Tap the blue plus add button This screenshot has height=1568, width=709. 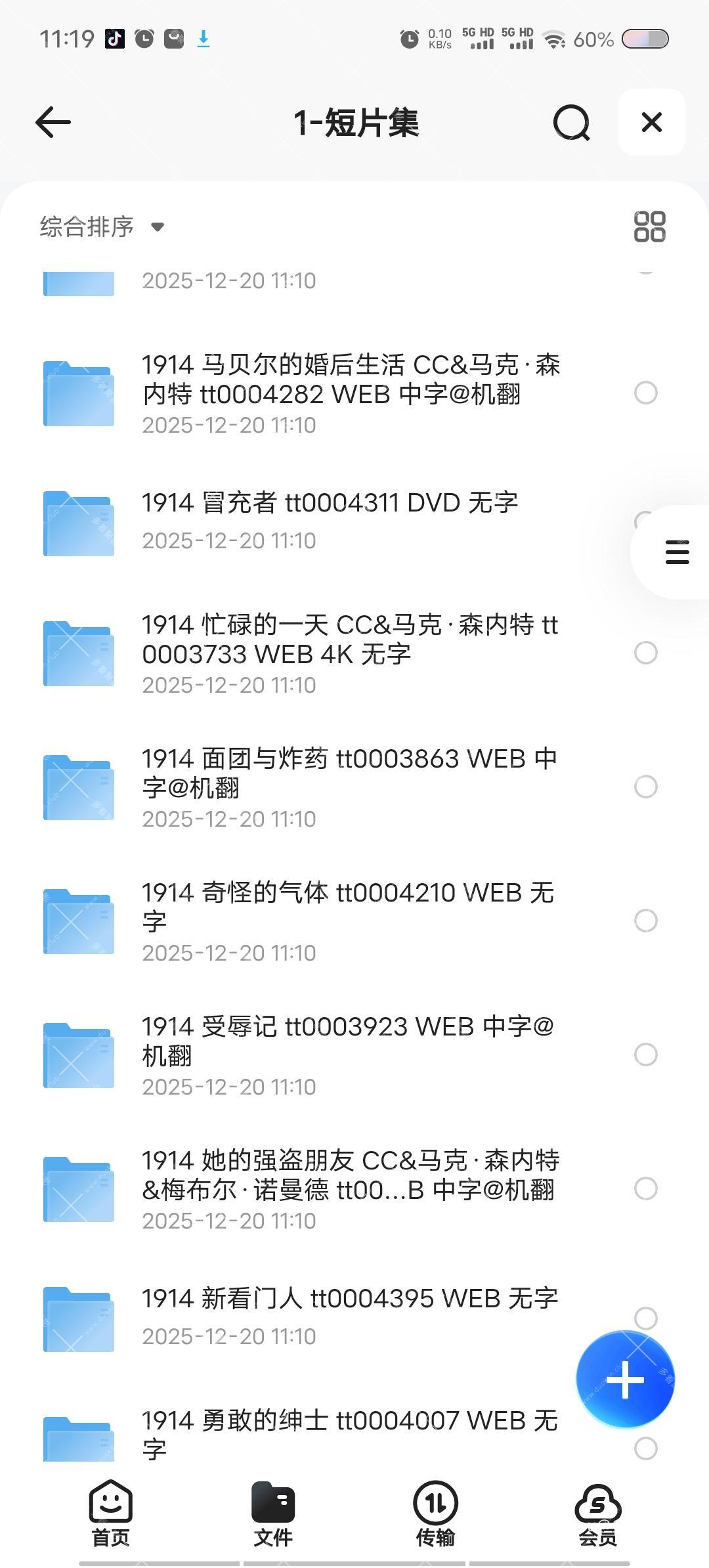[625, 1380]
